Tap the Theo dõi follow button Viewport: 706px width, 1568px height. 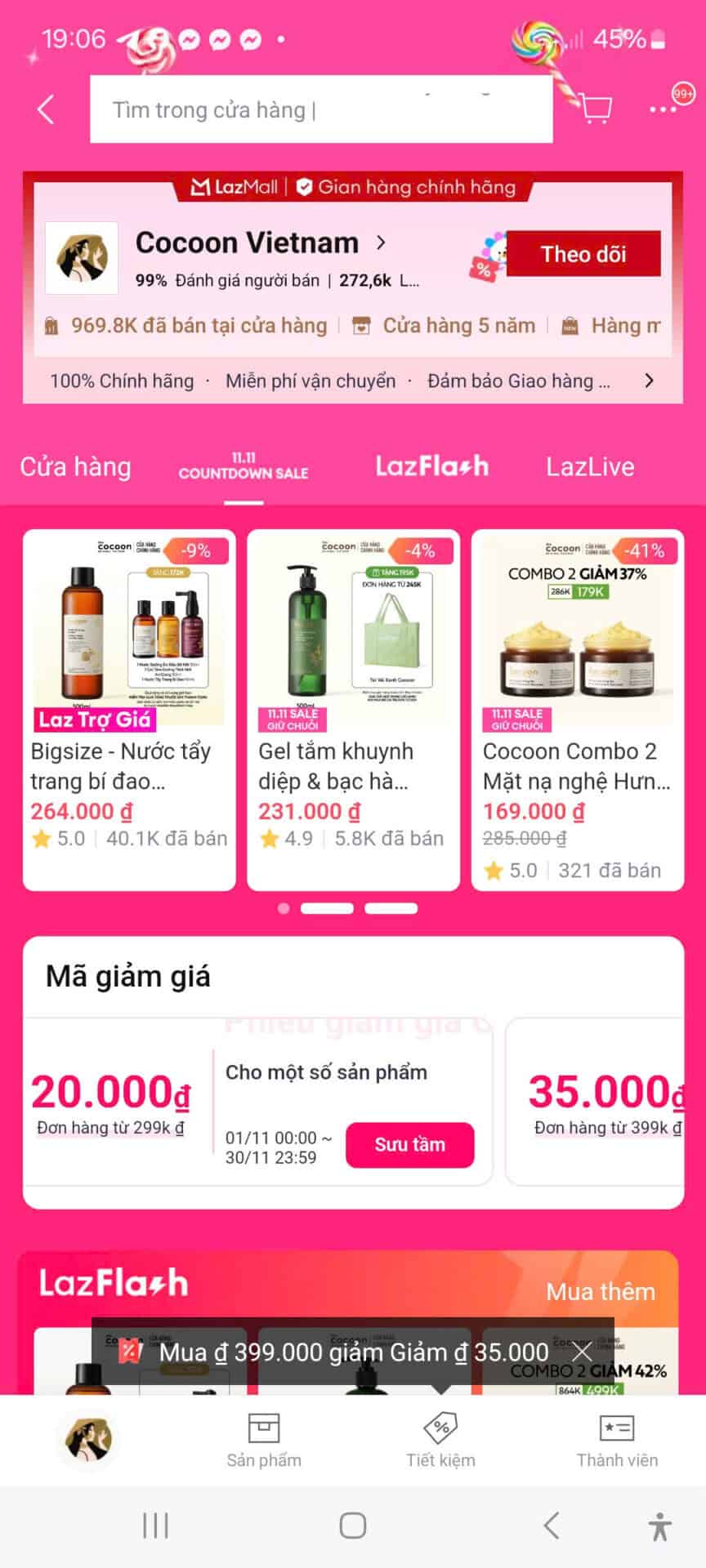tap(583, 254)
